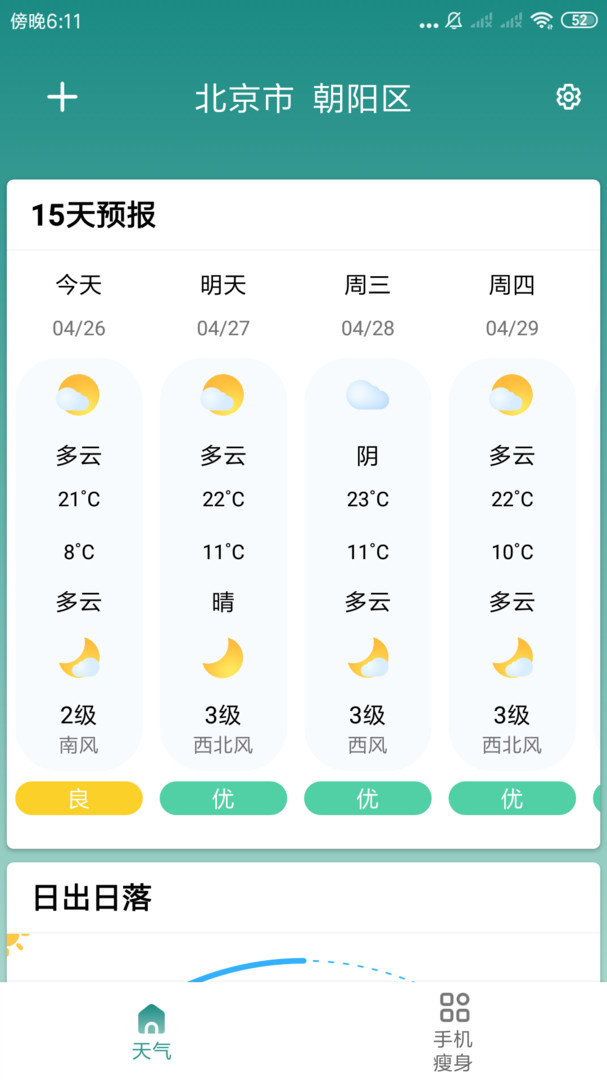
Task: Add a new city with the plus icon
Action: pos(62,97)
